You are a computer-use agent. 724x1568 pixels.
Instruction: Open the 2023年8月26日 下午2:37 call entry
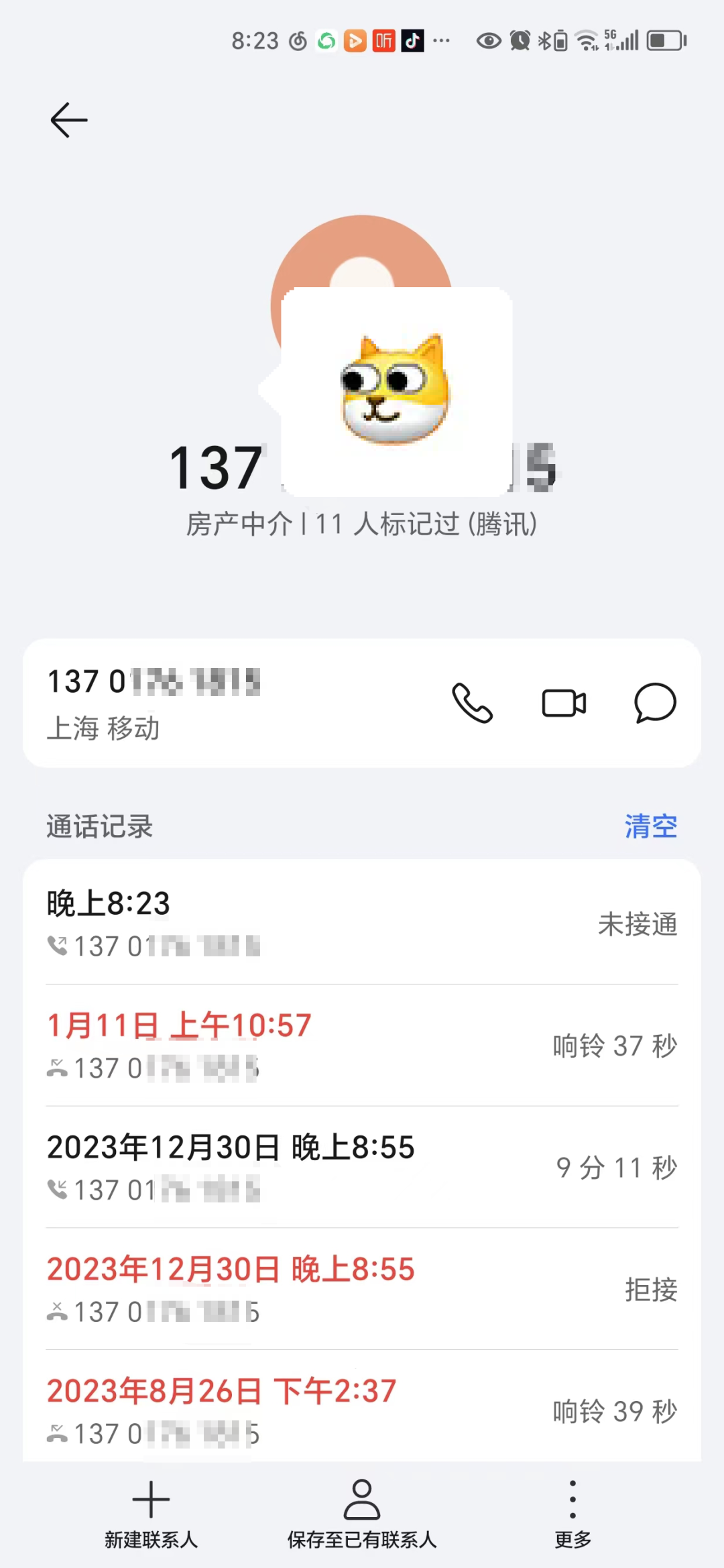coord(362,1410)
